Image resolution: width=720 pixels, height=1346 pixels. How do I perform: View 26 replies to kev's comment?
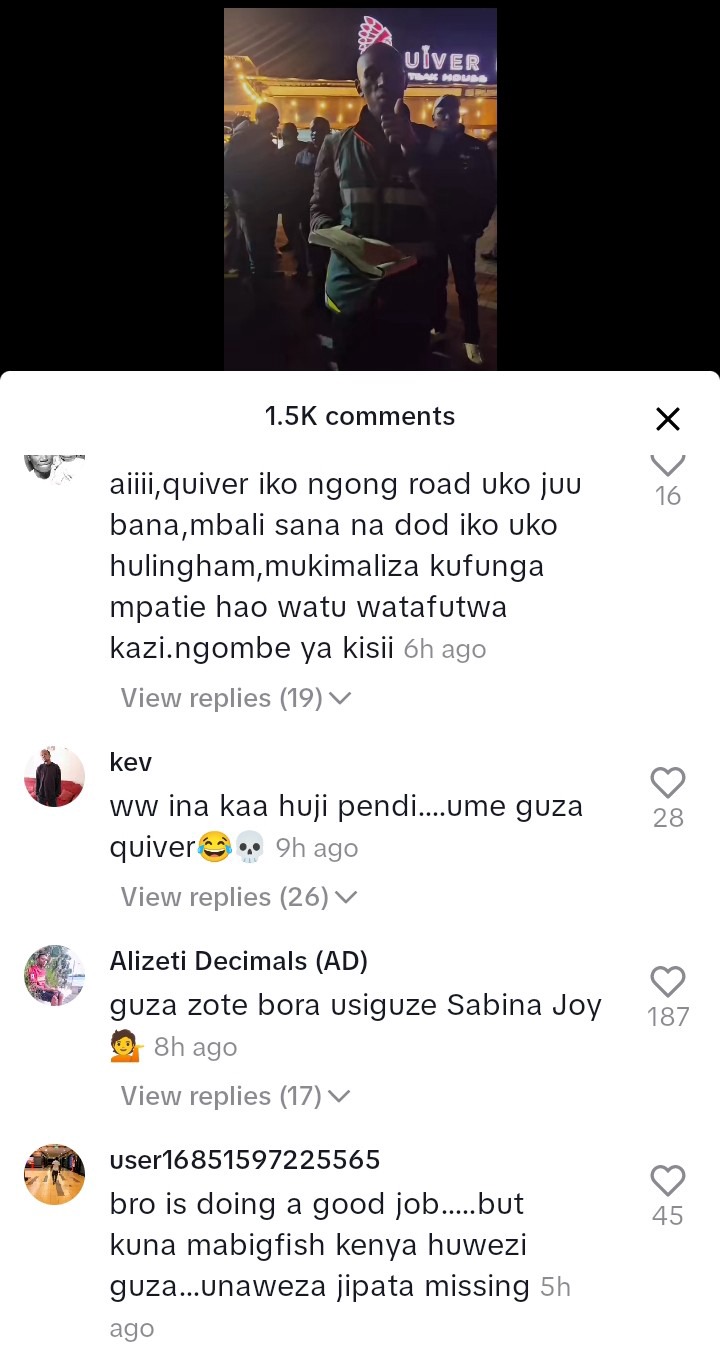pos(238,897)
